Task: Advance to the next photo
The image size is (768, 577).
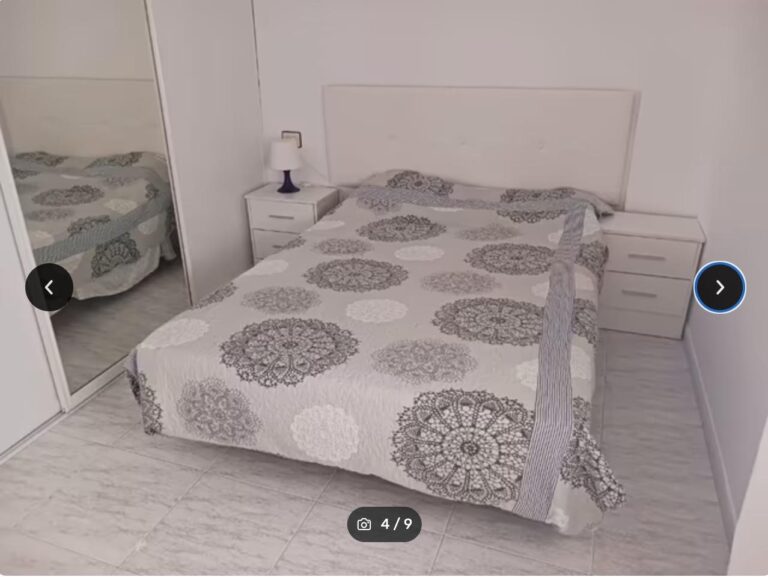Action: [719, 287]
